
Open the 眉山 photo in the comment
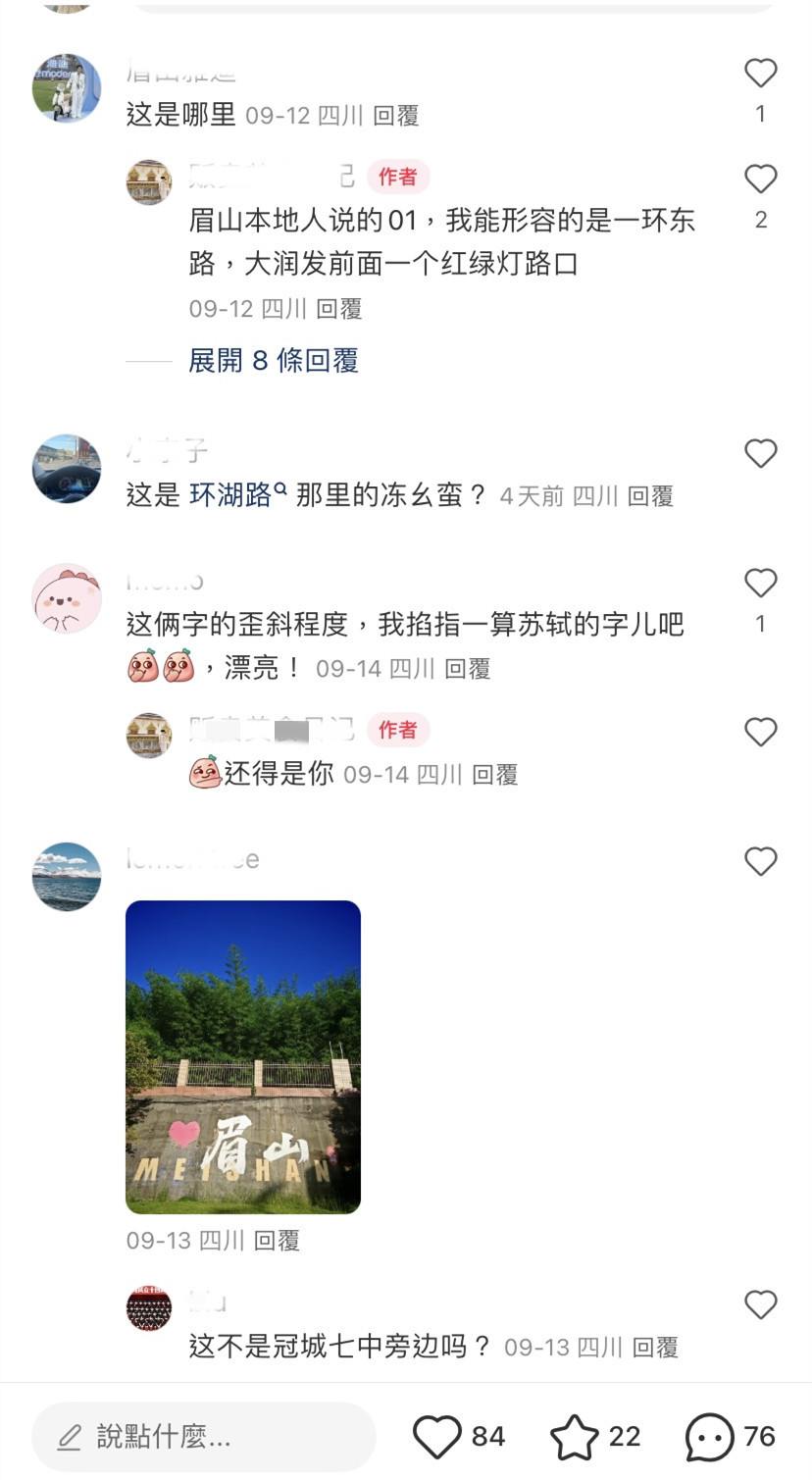(243, 1057)
